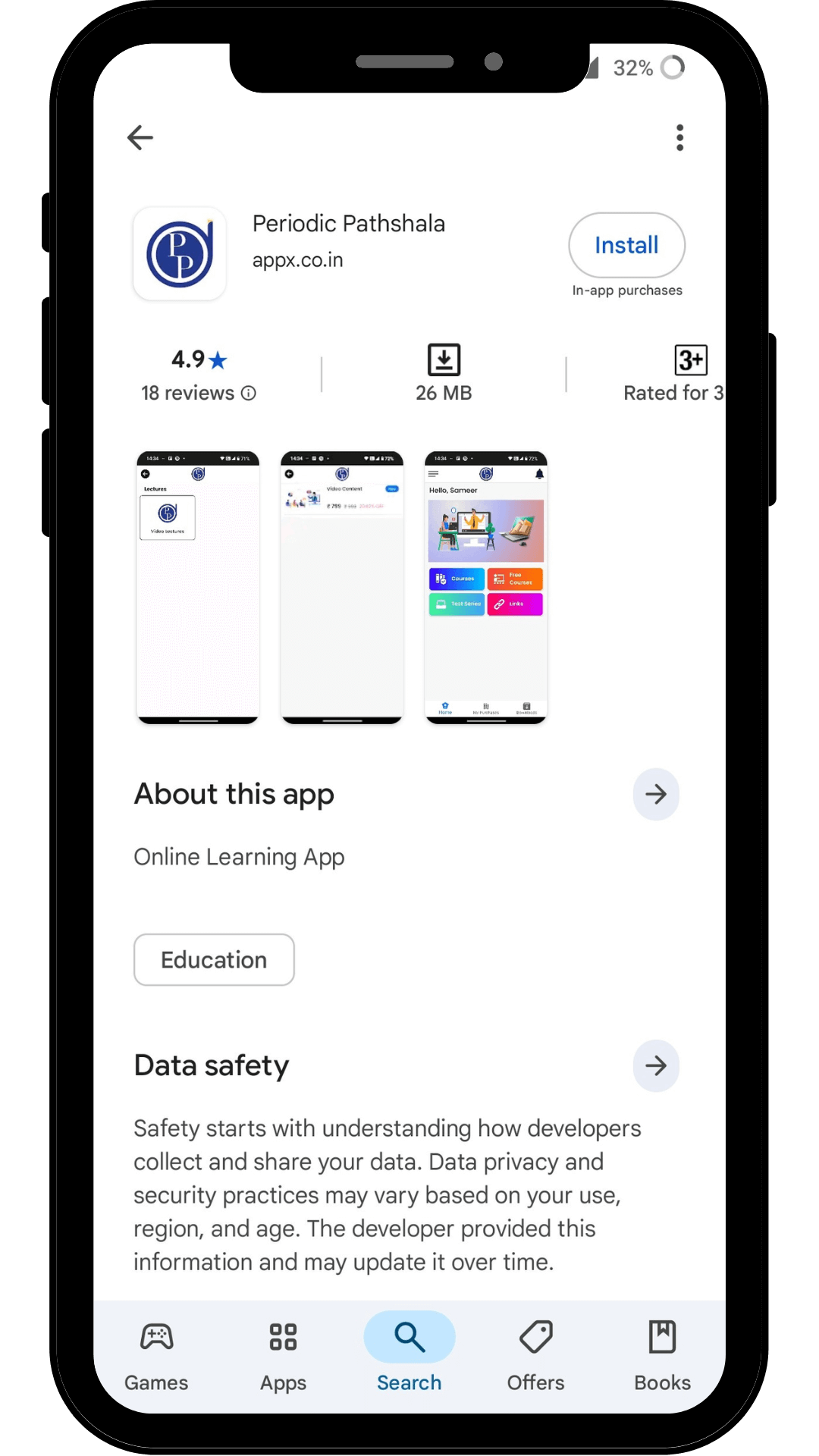This screenshot has height=1456, width=819.
Task: Select the Education category chip
Action: pyautogui.click(x=214, y=959)
